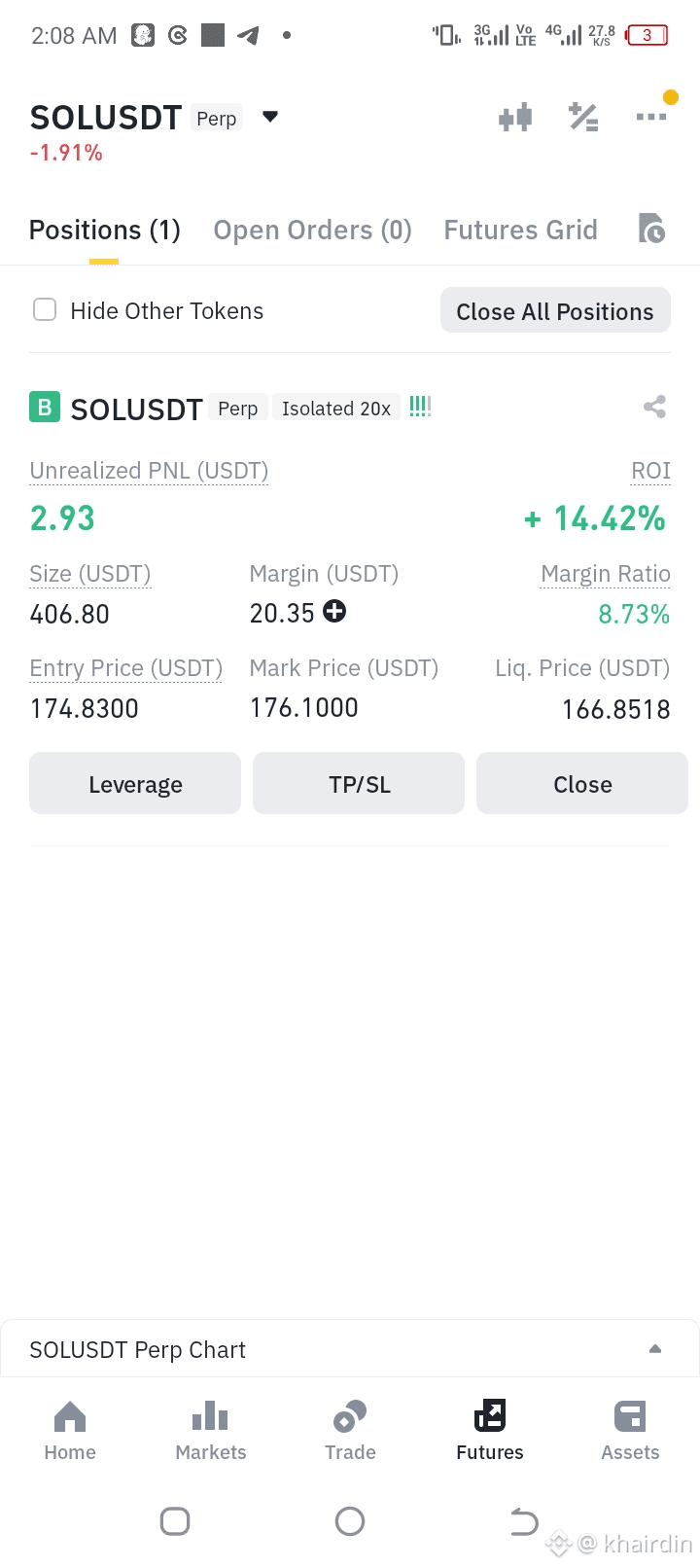Open the Assets tab

coord(630,1430)
